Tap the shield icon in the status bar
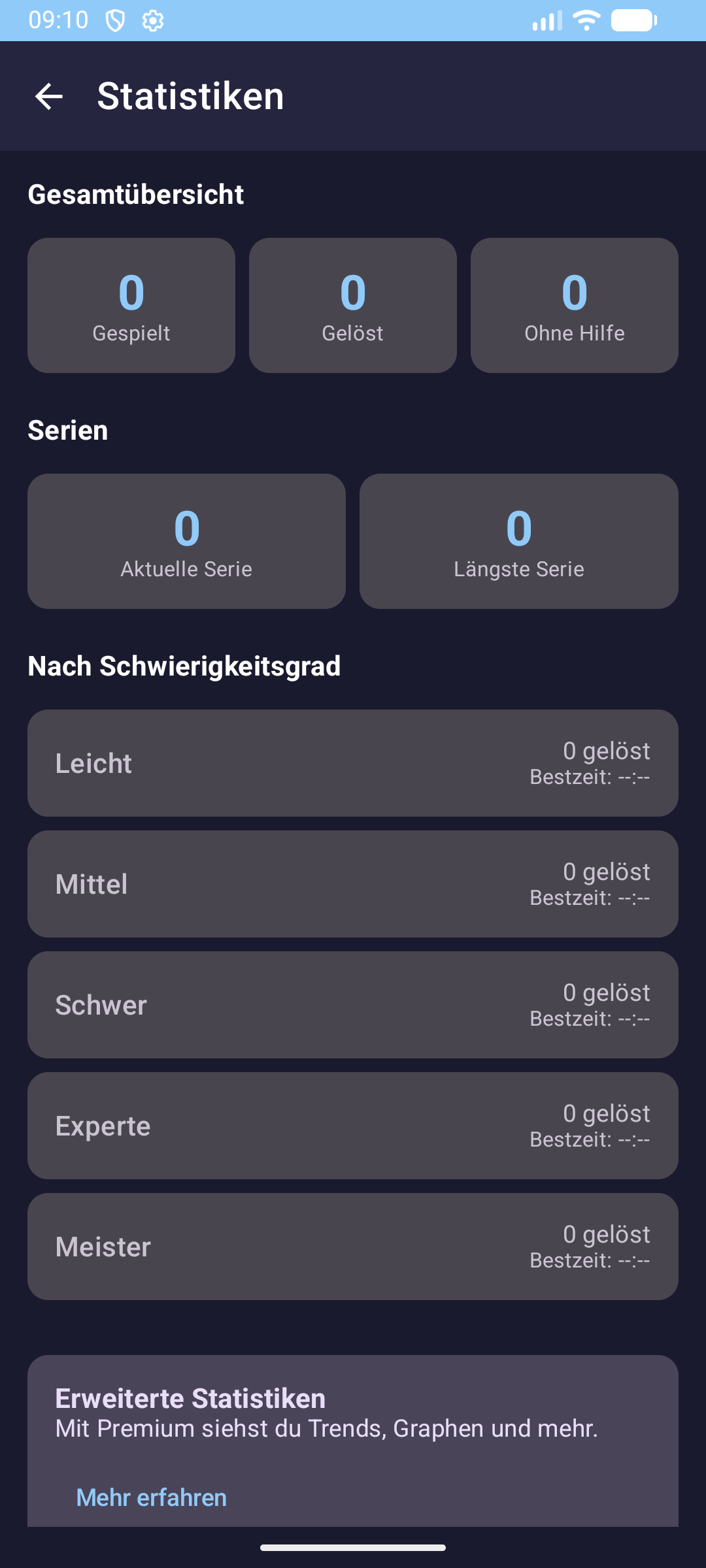 [116, 20]
